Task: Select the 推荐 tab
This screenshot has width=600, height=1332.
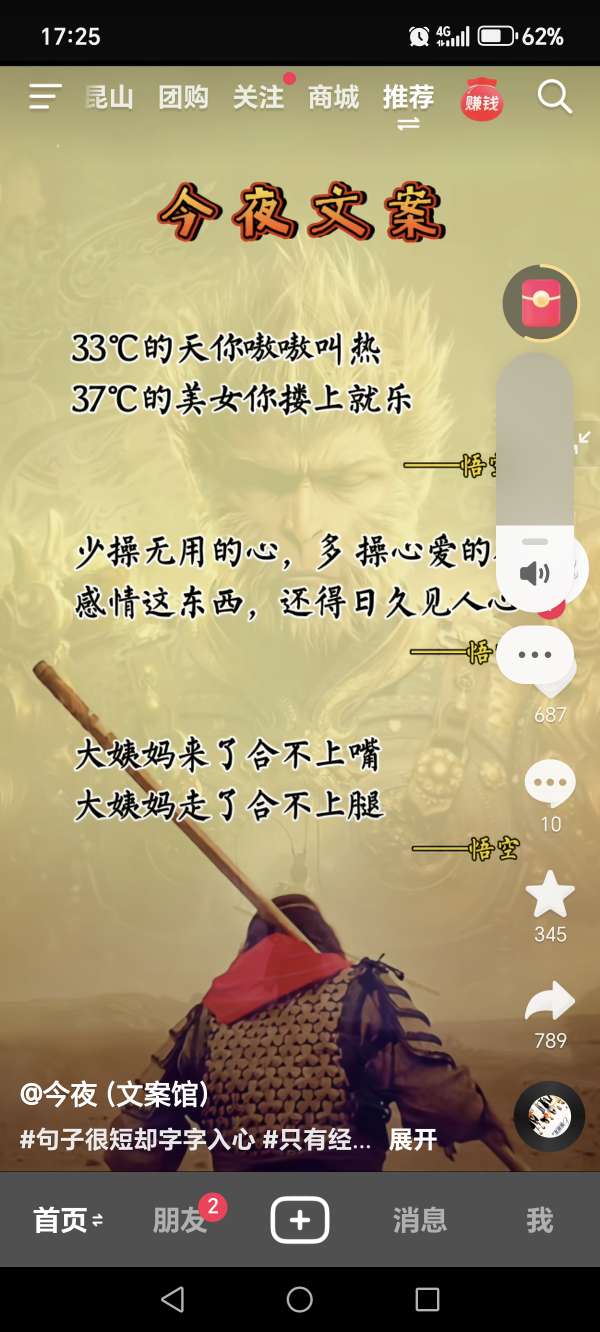Action: tap(408, 97)
